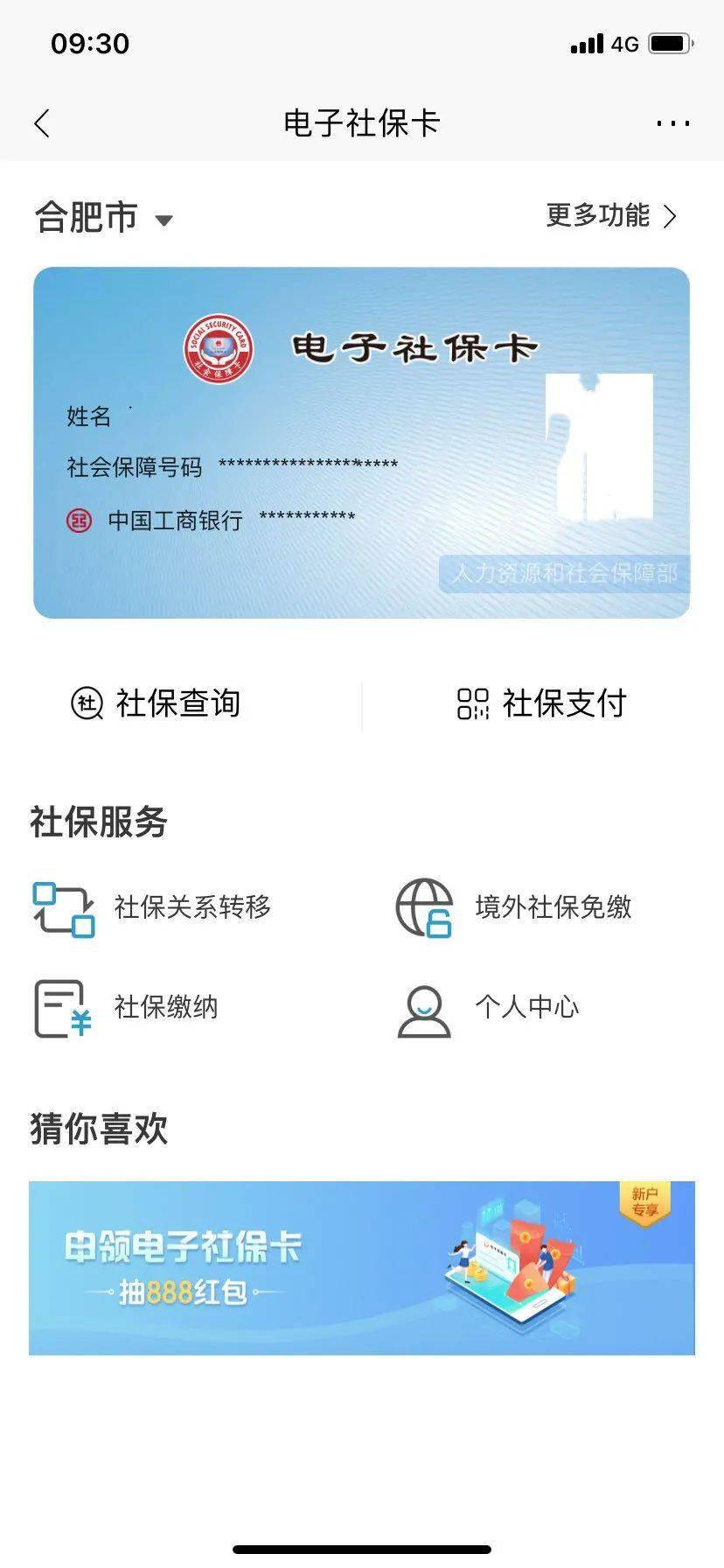Change the city from 合肥市

click(104, 217)
